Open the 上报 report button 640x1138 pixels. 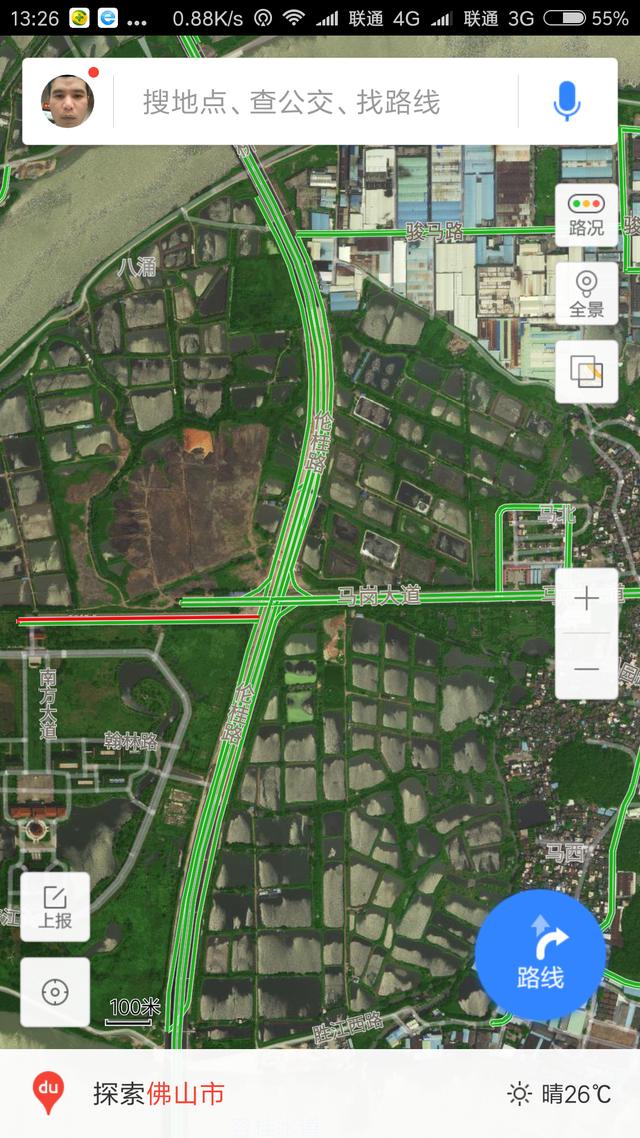55,907
